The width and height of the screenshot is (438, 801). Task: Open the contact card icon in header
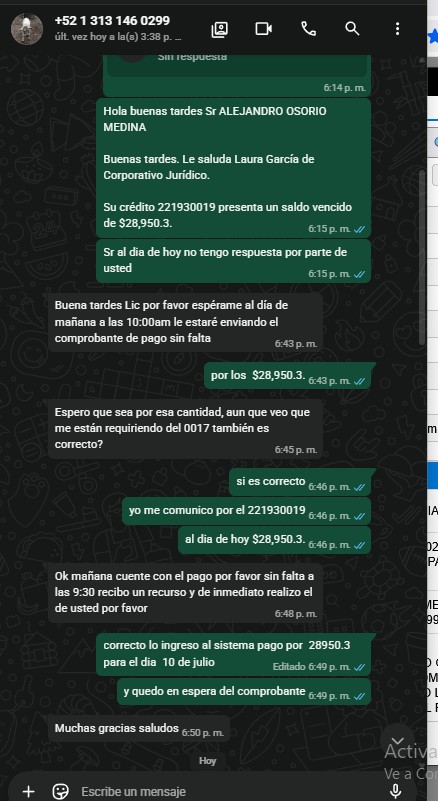219,29
